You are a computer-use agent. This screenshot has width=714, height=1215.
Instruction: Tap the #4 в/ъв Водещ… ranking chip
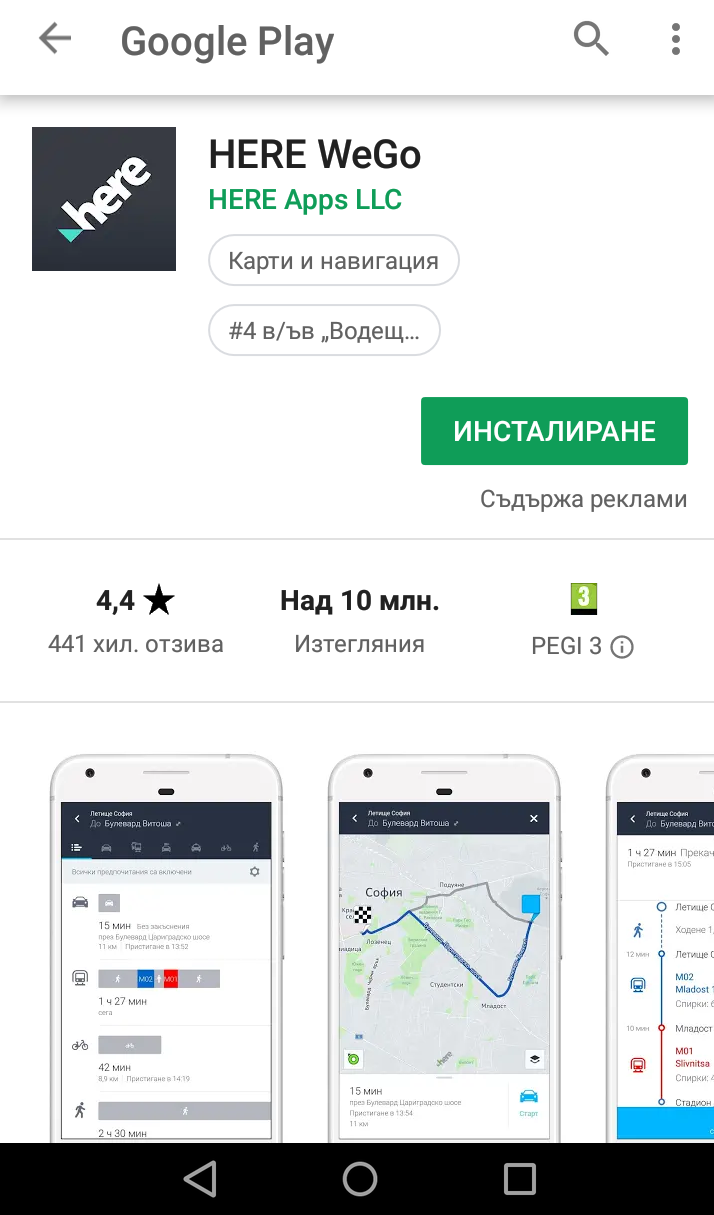[x=324, y=331]
